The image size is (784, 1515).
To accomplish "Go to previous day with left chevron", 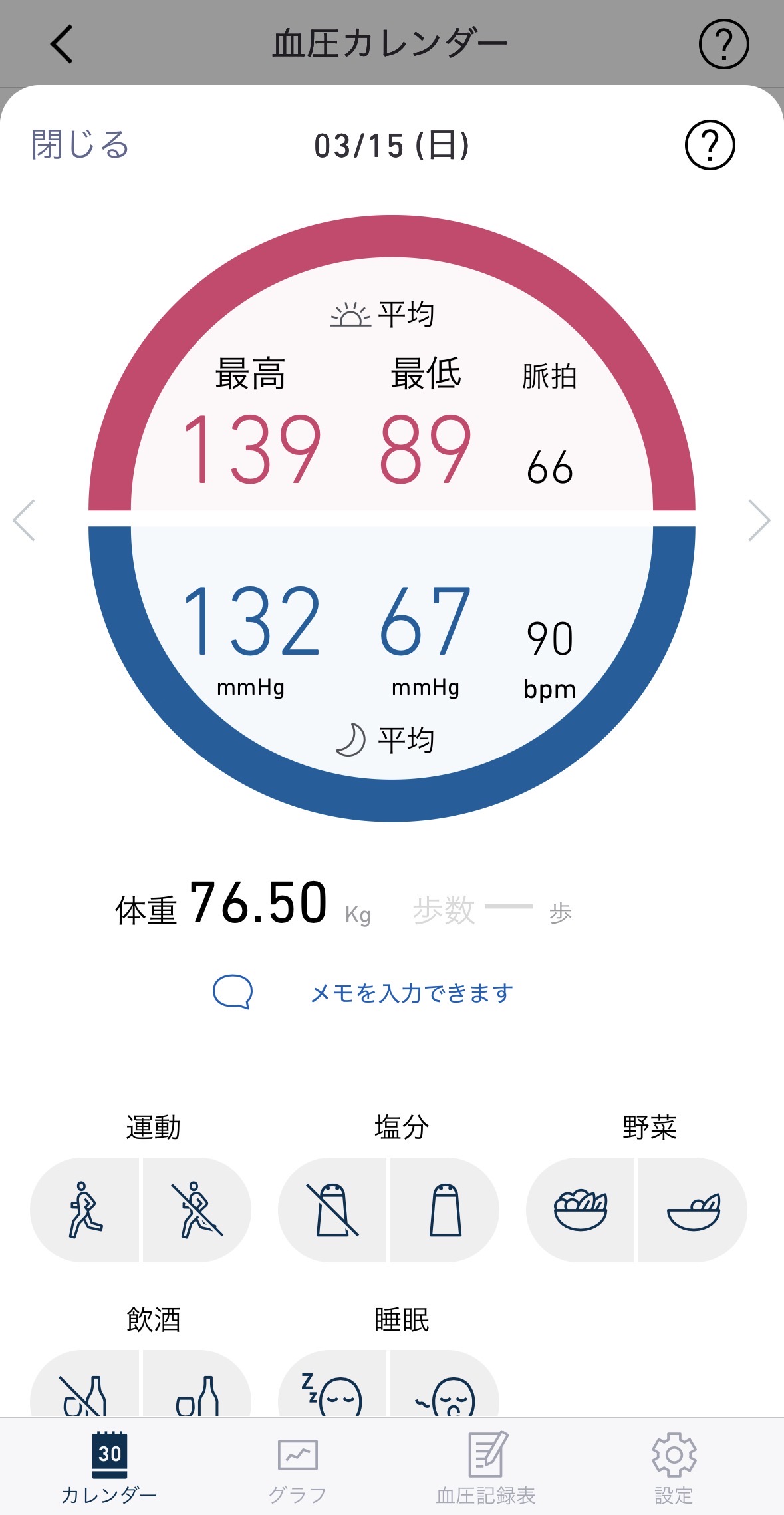I will pos(24,520).
